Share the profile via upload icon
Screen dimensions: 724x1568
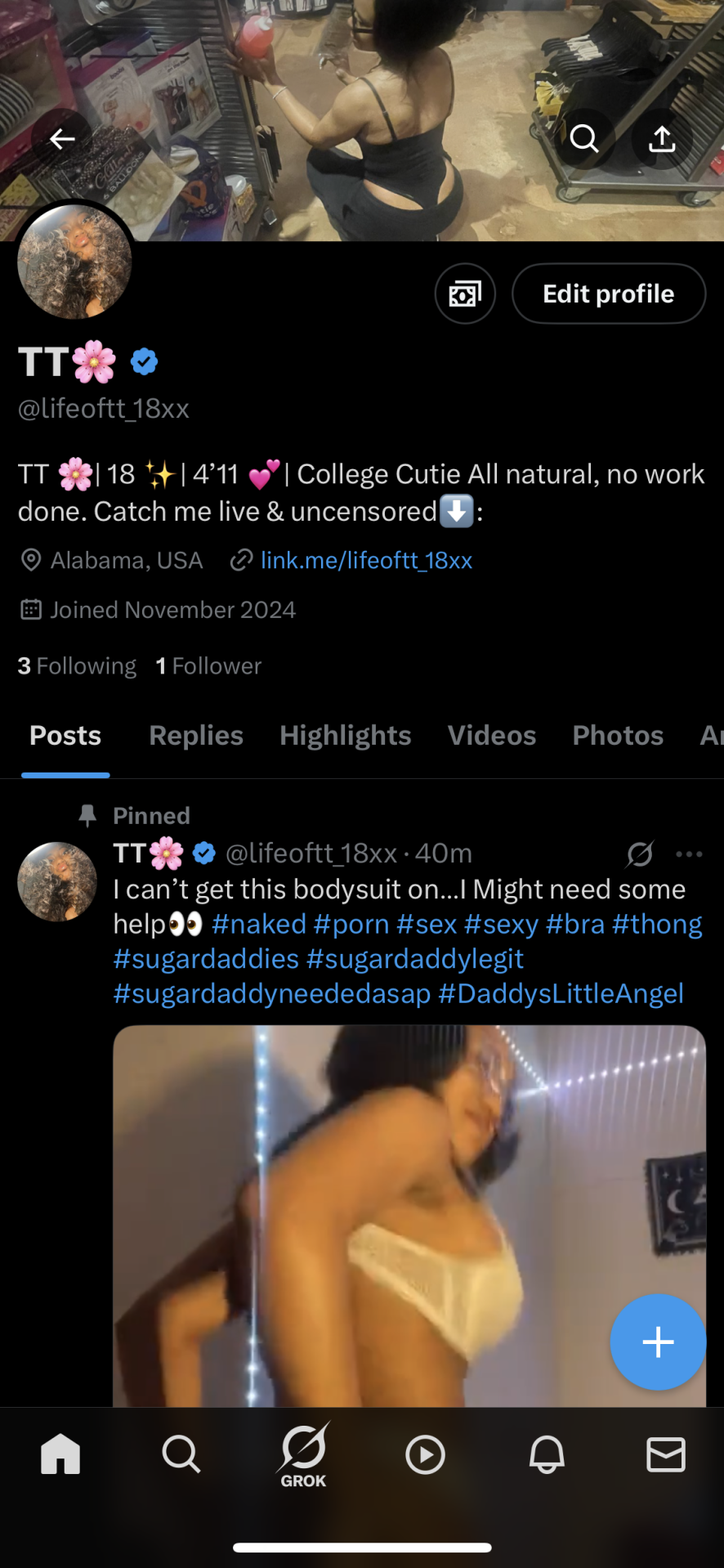point(662,140)
